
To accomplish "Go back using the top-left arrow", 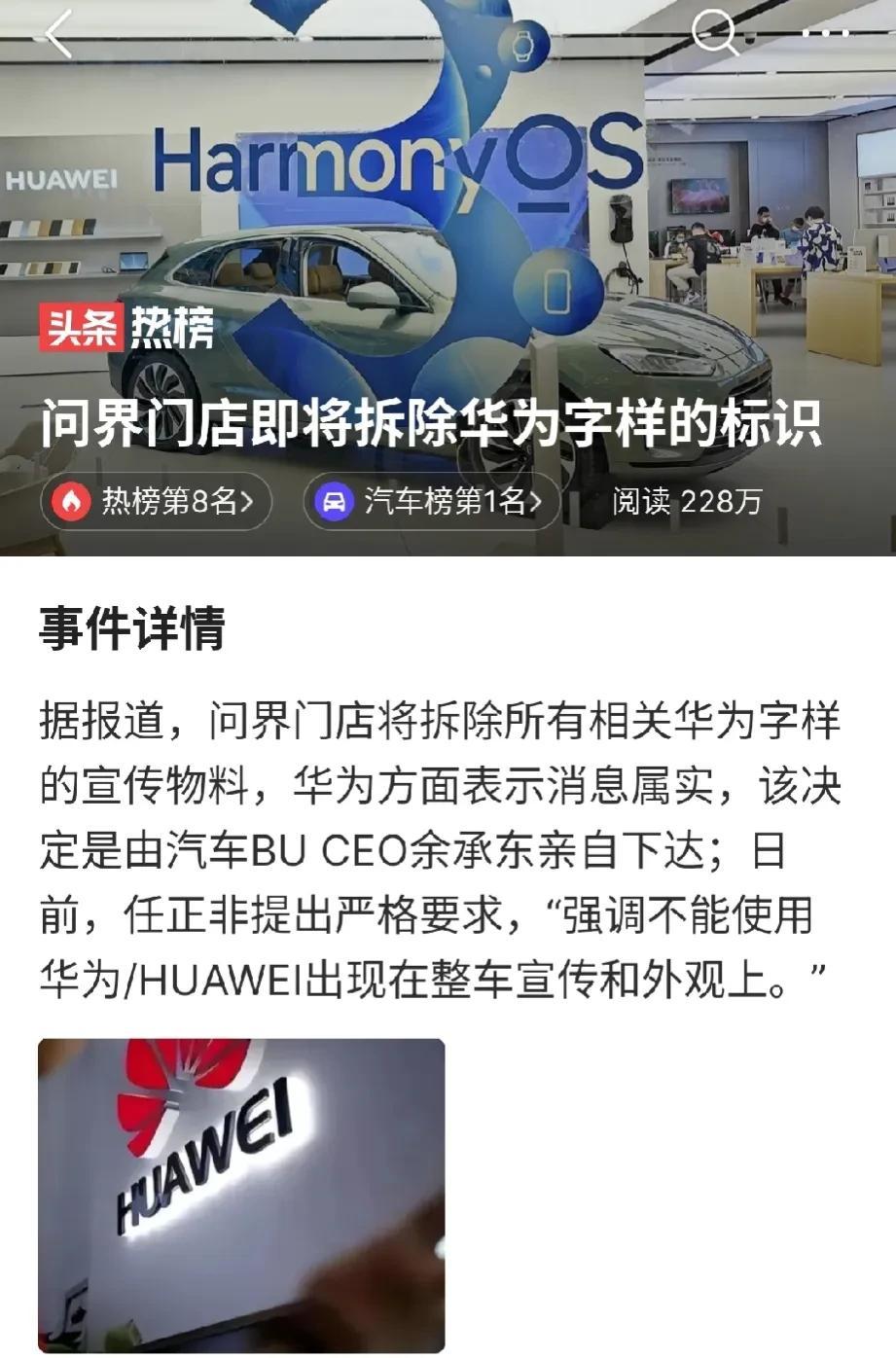I will (58, 35).
